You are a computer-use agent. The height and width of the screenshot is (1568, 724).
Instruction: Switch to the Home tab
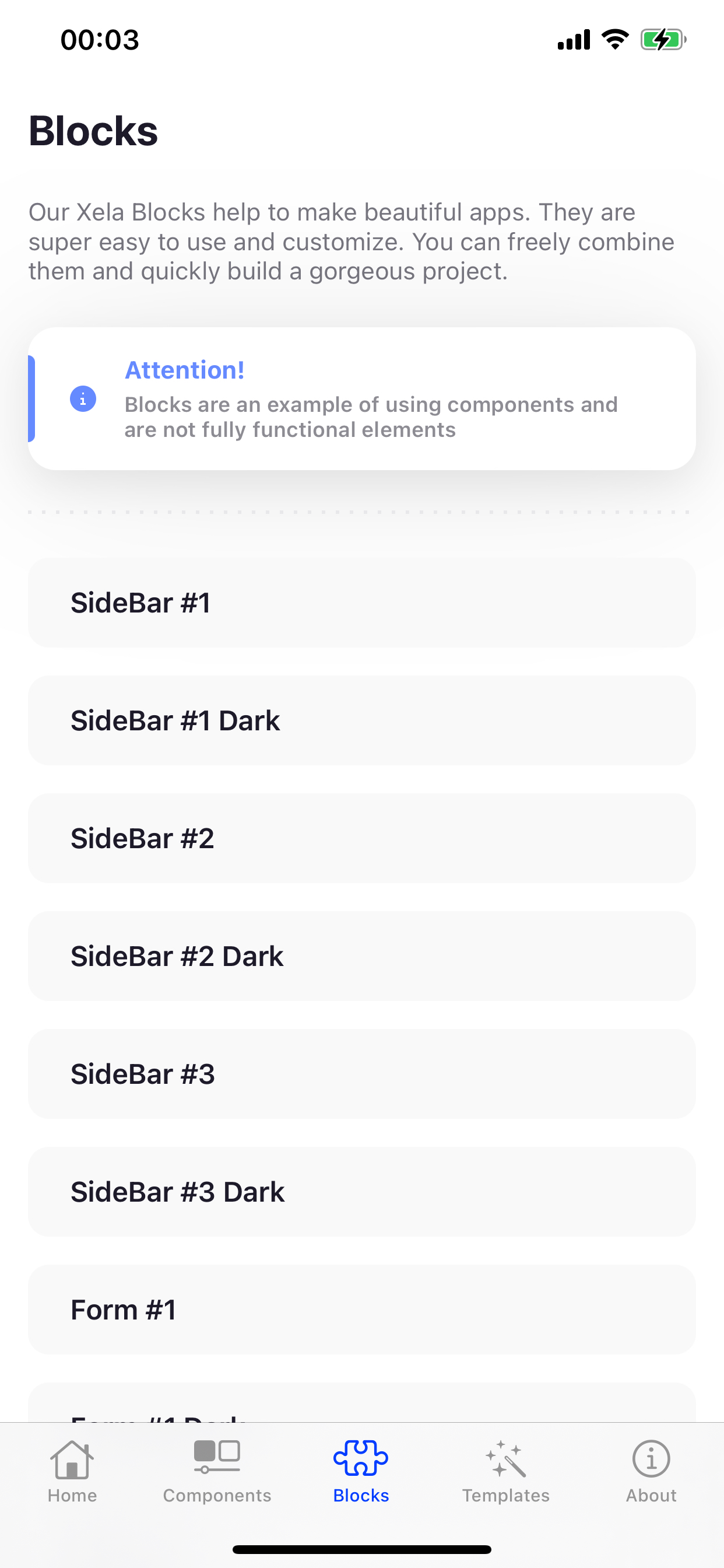[x=72, y=1479]
